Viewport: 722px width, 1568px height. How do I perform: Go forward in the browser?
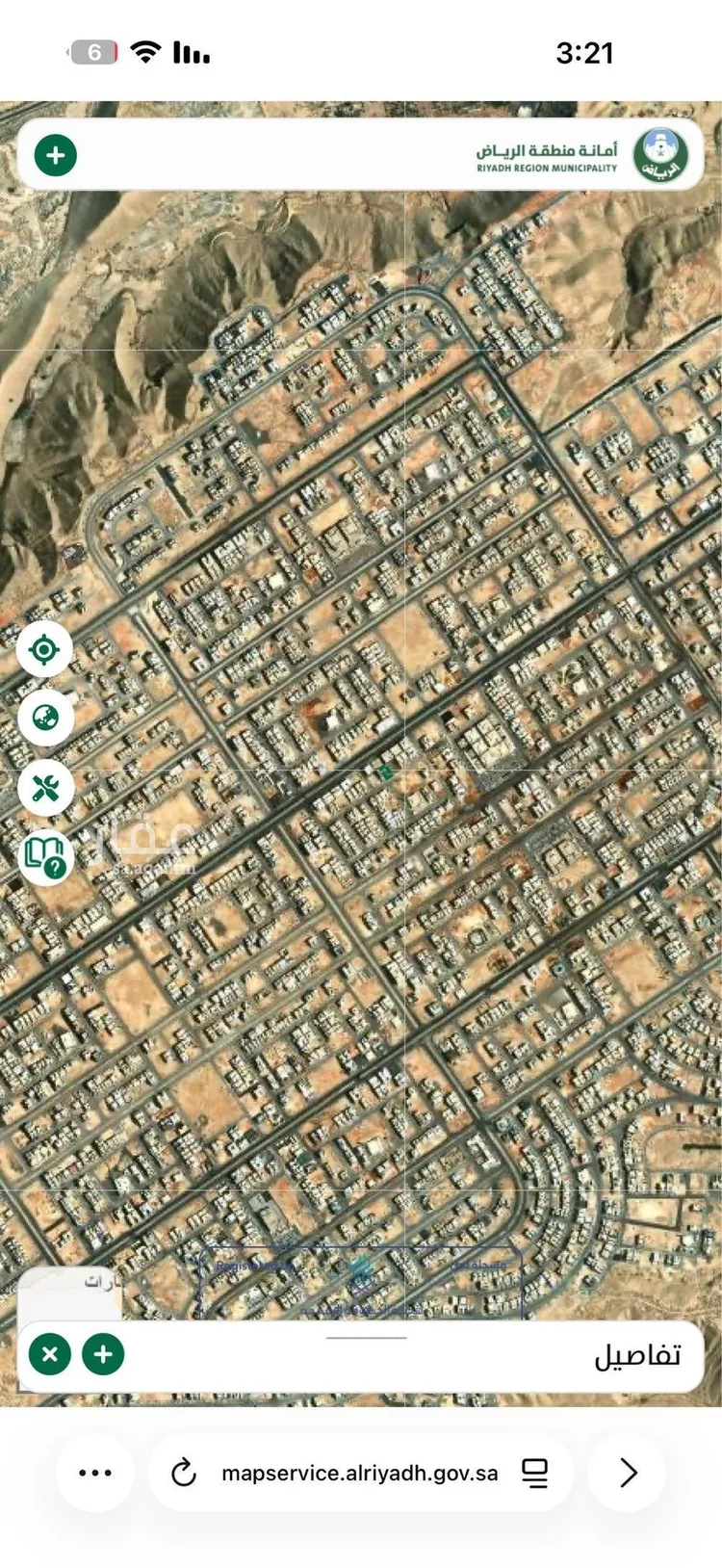coord(628,1473)
